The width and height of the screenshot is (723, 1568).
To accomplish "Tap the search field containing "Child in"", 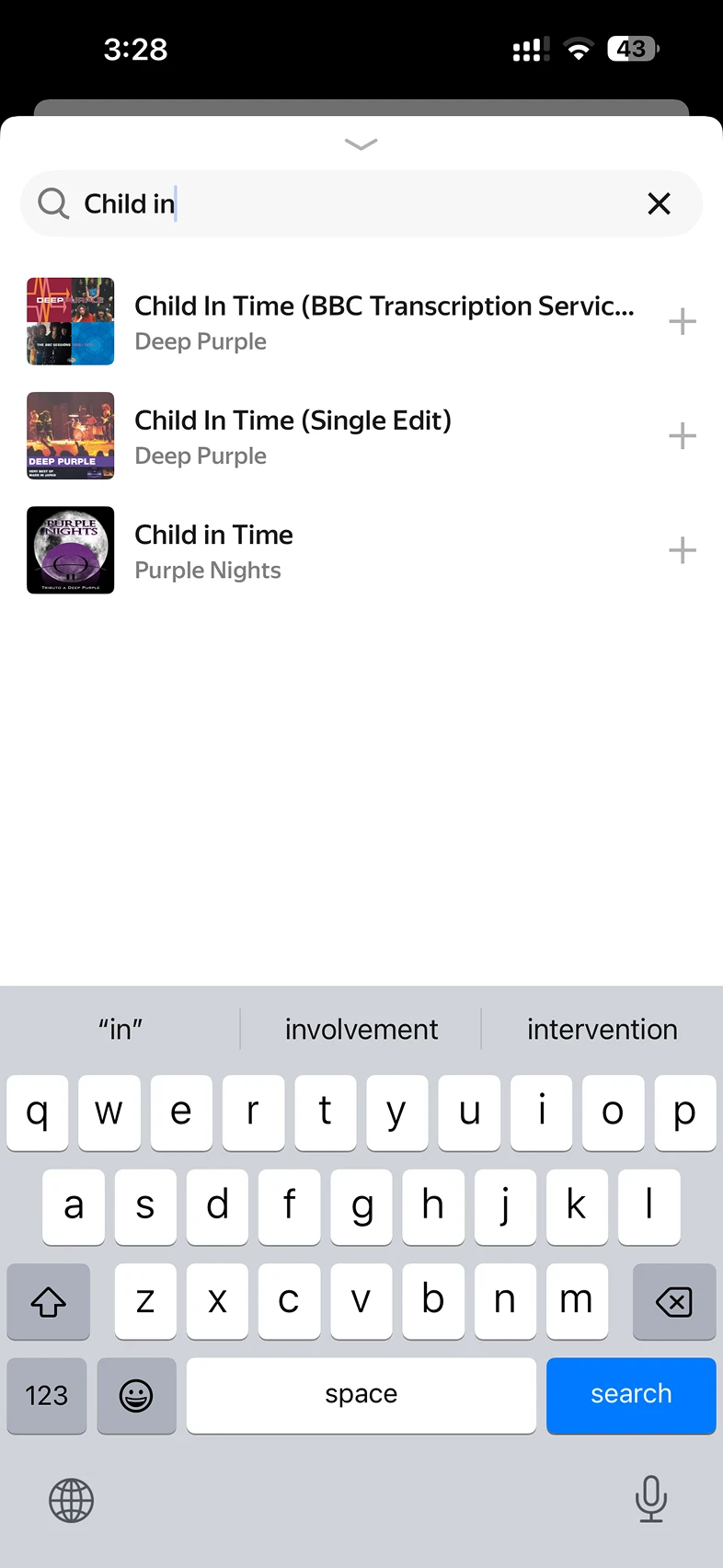I will click(350, 203).
